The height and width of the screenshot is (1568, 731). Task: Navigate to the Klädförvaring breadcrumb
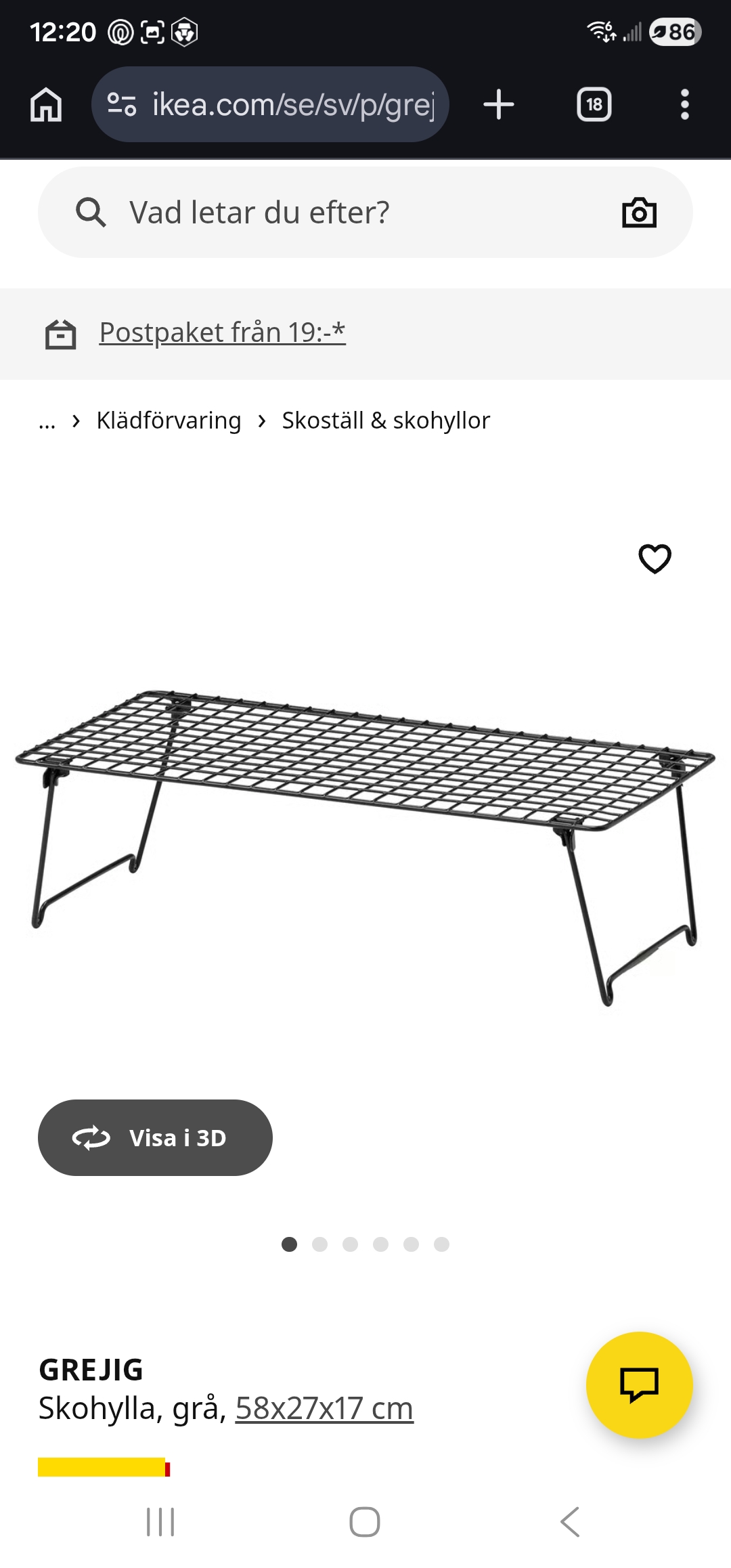[x=168, y=420]
